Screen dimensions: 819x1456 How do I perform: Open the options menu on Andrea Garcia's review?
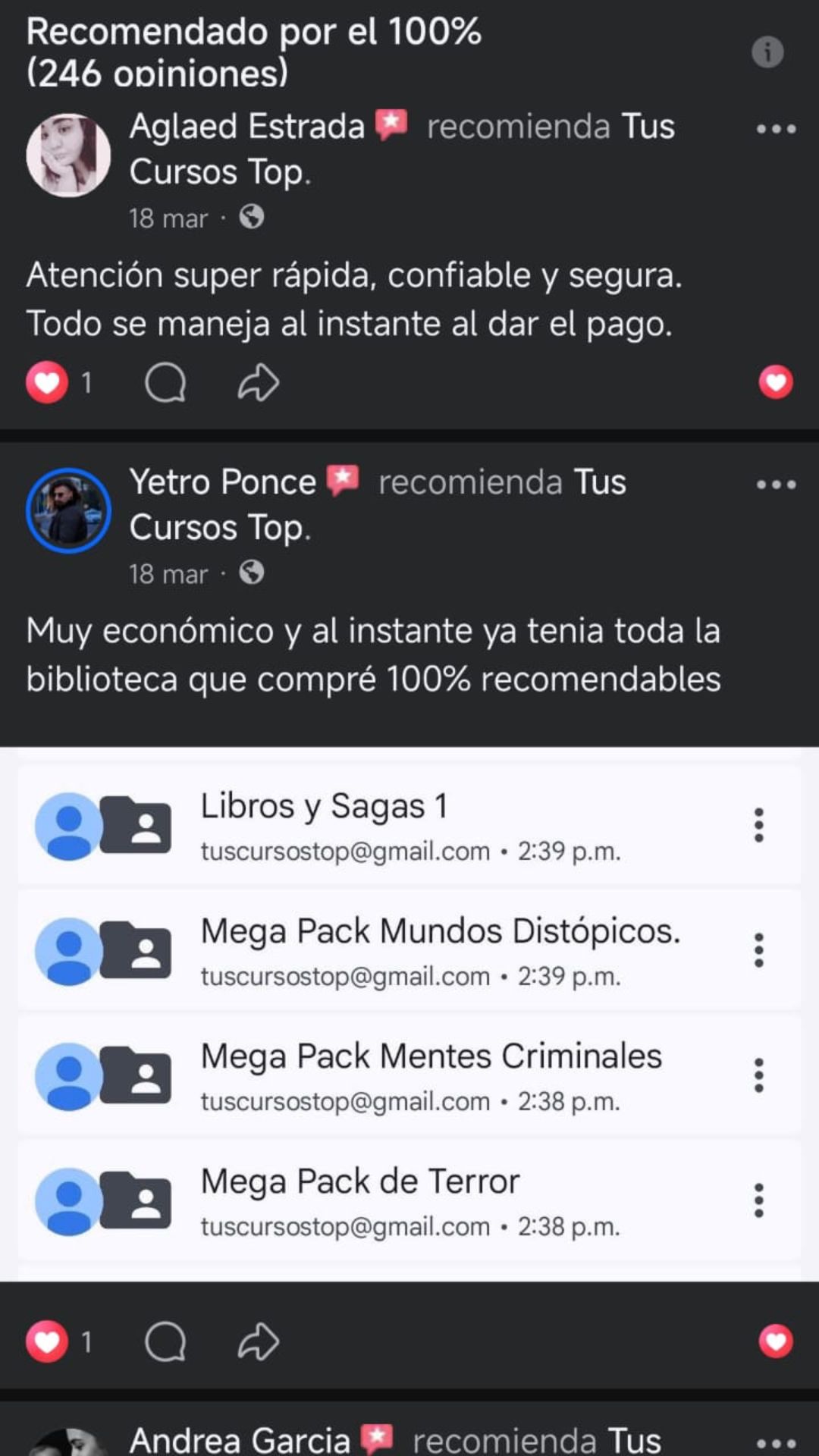pyautogui.click(x=776, y=1442)
